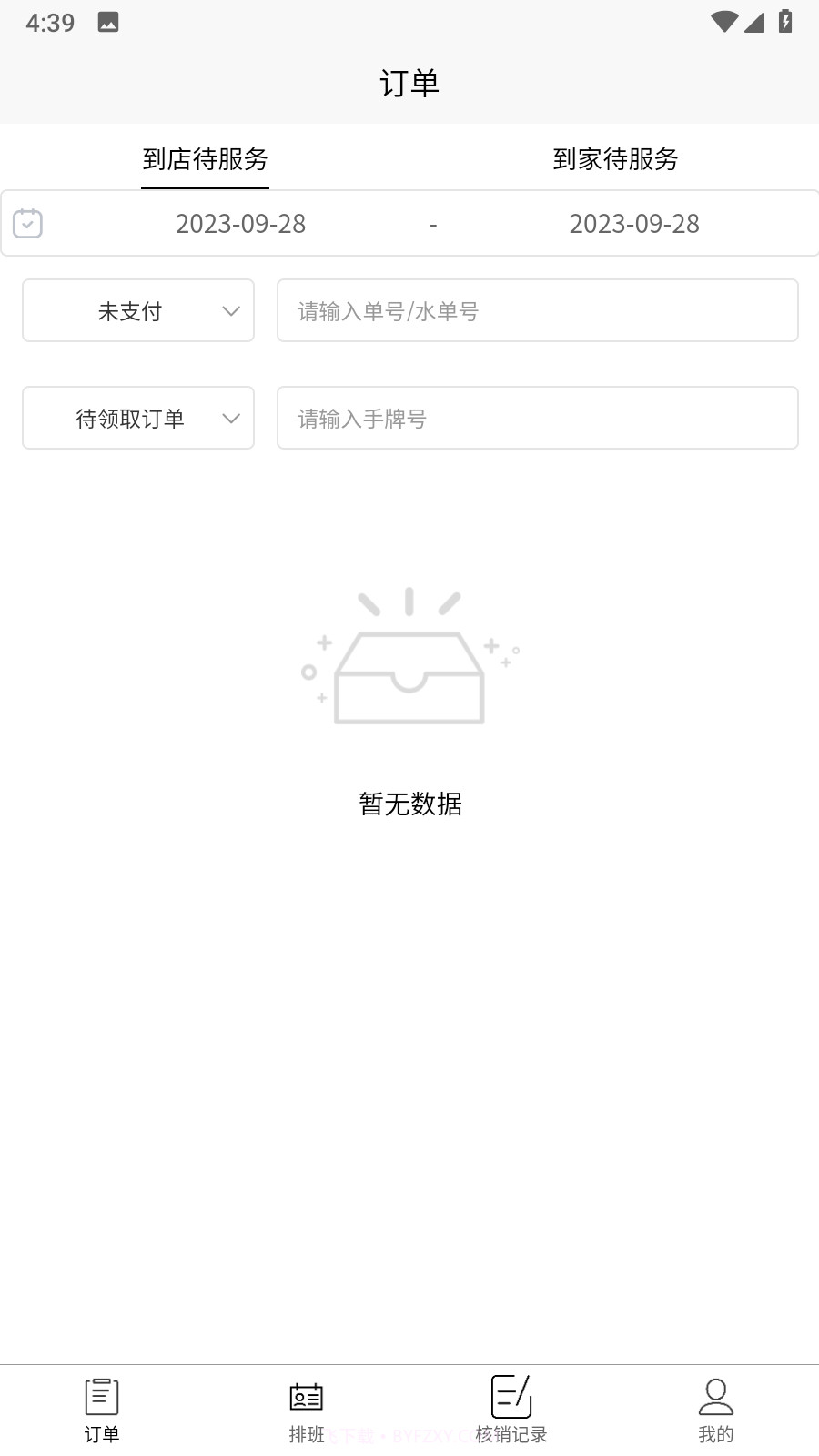Open the calendar date picker icon
Viewport: 819px width, 1456px height.
point(27,224)
